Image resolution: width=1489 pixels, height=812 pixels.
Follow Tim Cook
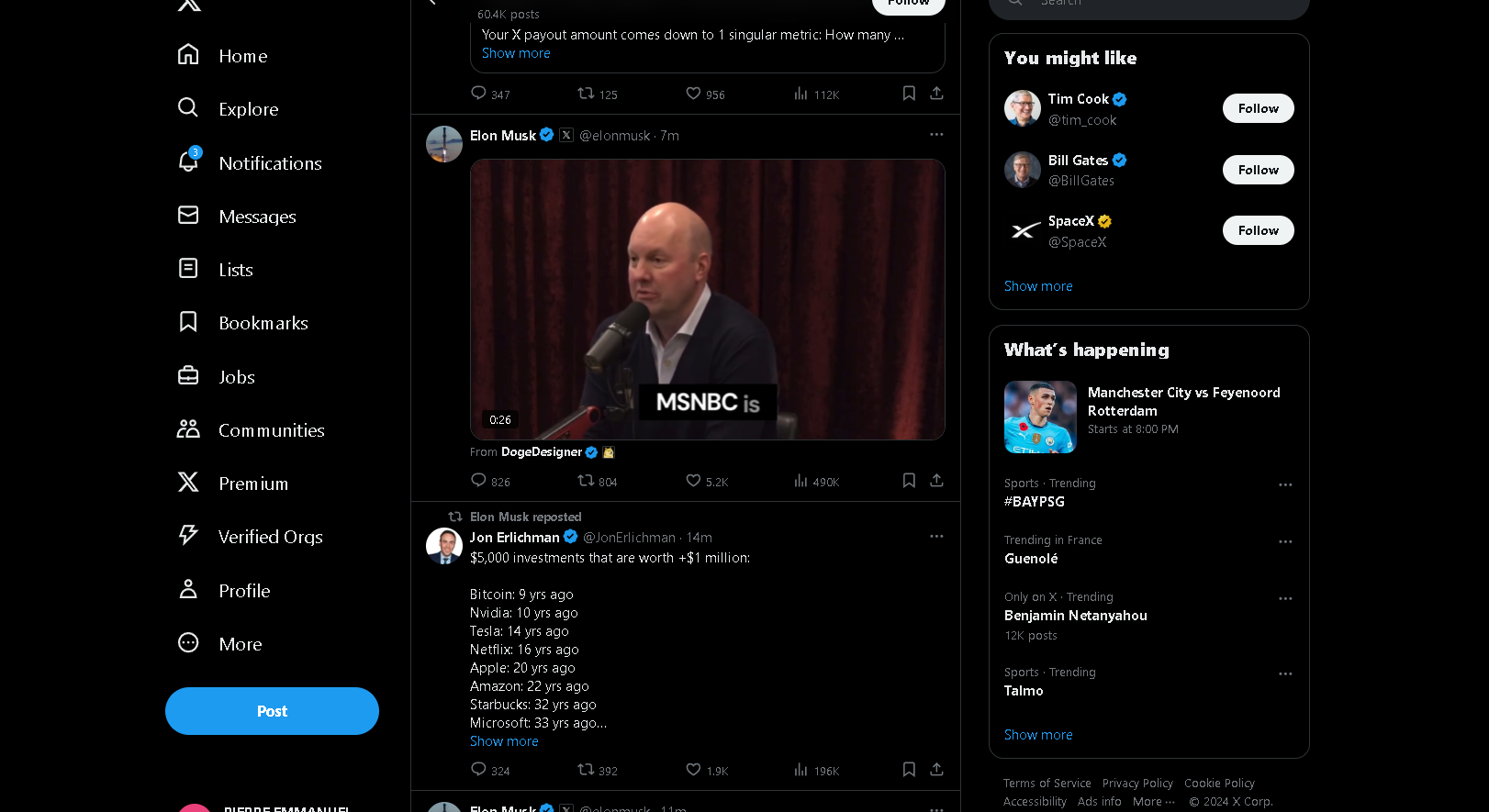pyautogui.click(x=1258, y=108)
